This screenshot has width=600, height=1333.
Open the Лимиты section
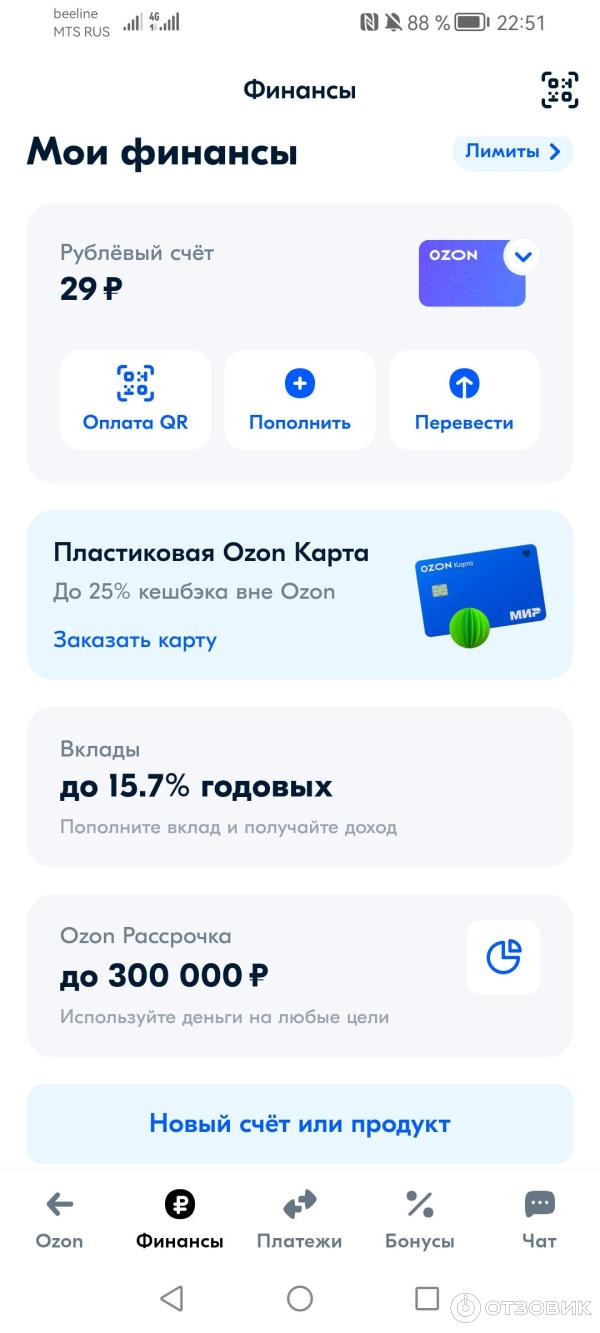point(512,152)
